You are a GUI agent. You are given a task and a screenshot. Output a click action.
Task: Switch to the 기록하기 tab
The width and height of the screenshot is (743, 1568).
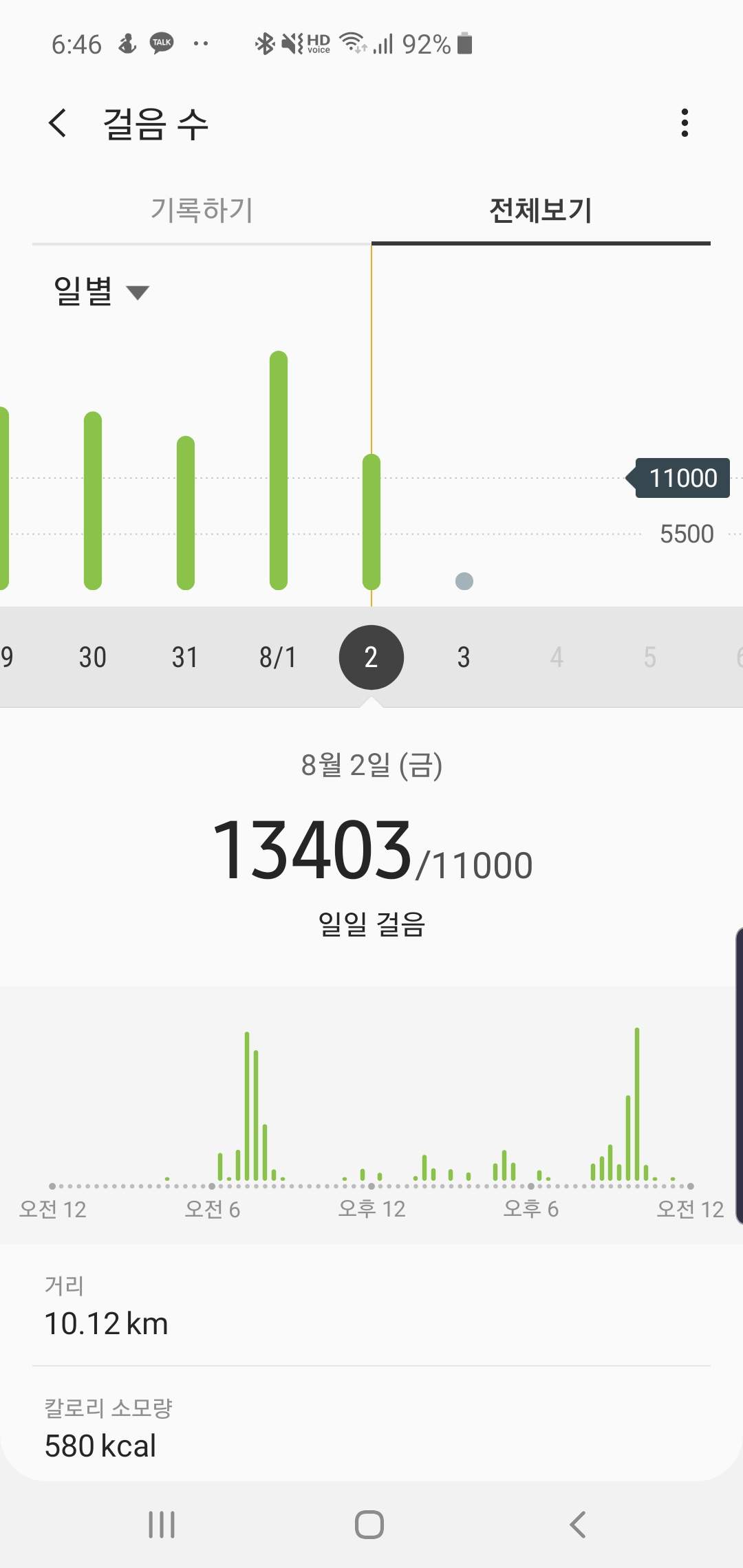tap(202, 210)
